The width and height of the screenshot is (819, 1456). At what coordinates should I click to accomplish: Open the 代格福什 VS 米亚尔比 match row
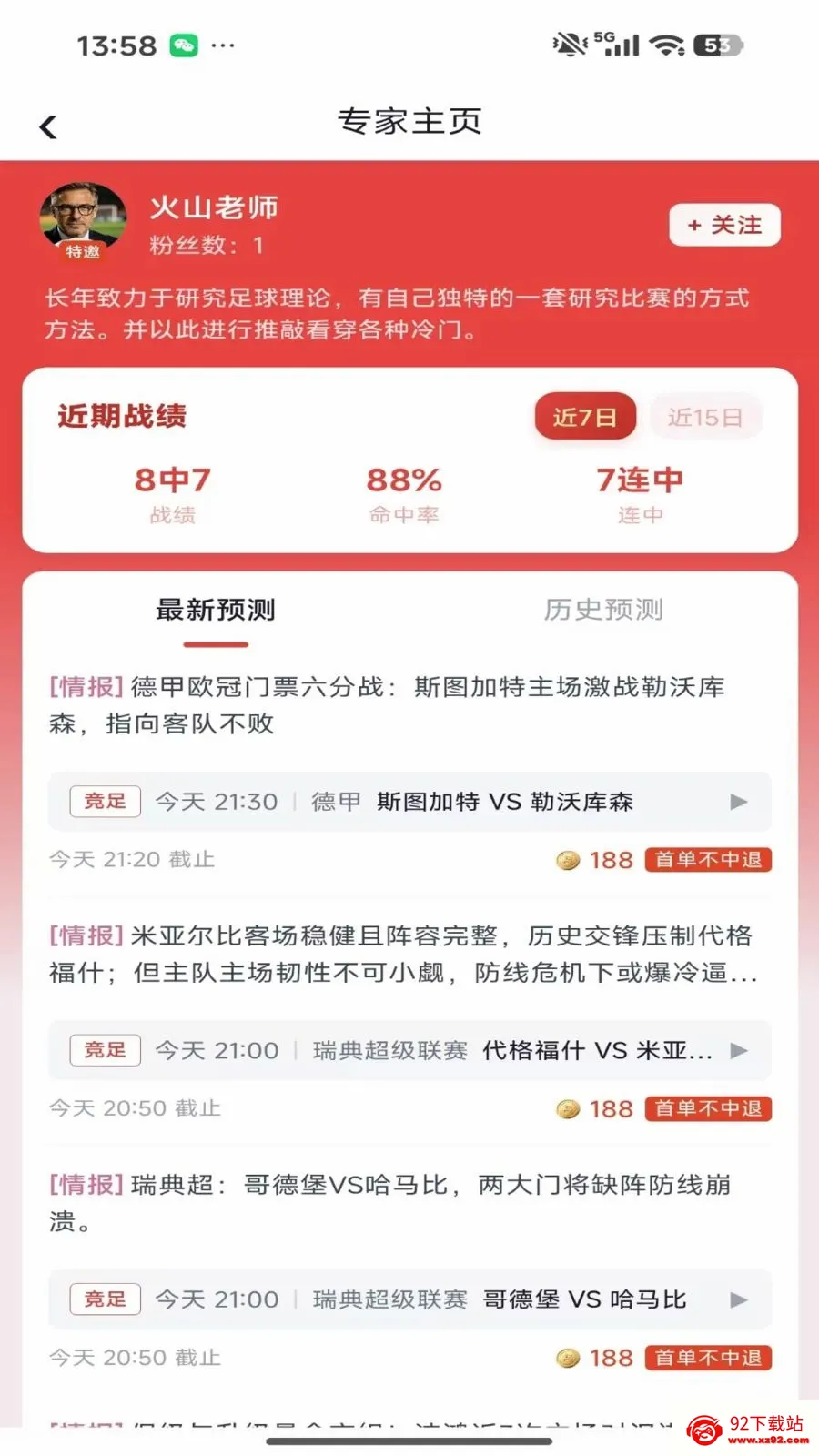(409, 1050)
